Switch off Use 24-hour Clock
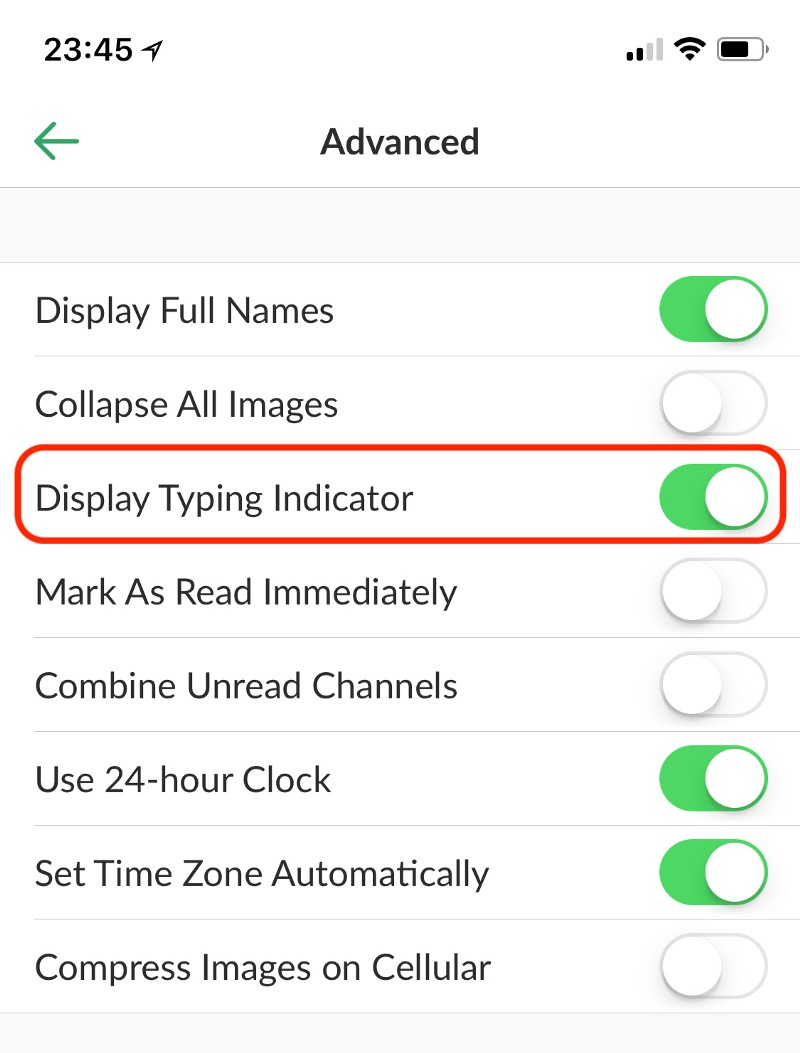This screenshot has width=800, height=1053. (713, 779)
